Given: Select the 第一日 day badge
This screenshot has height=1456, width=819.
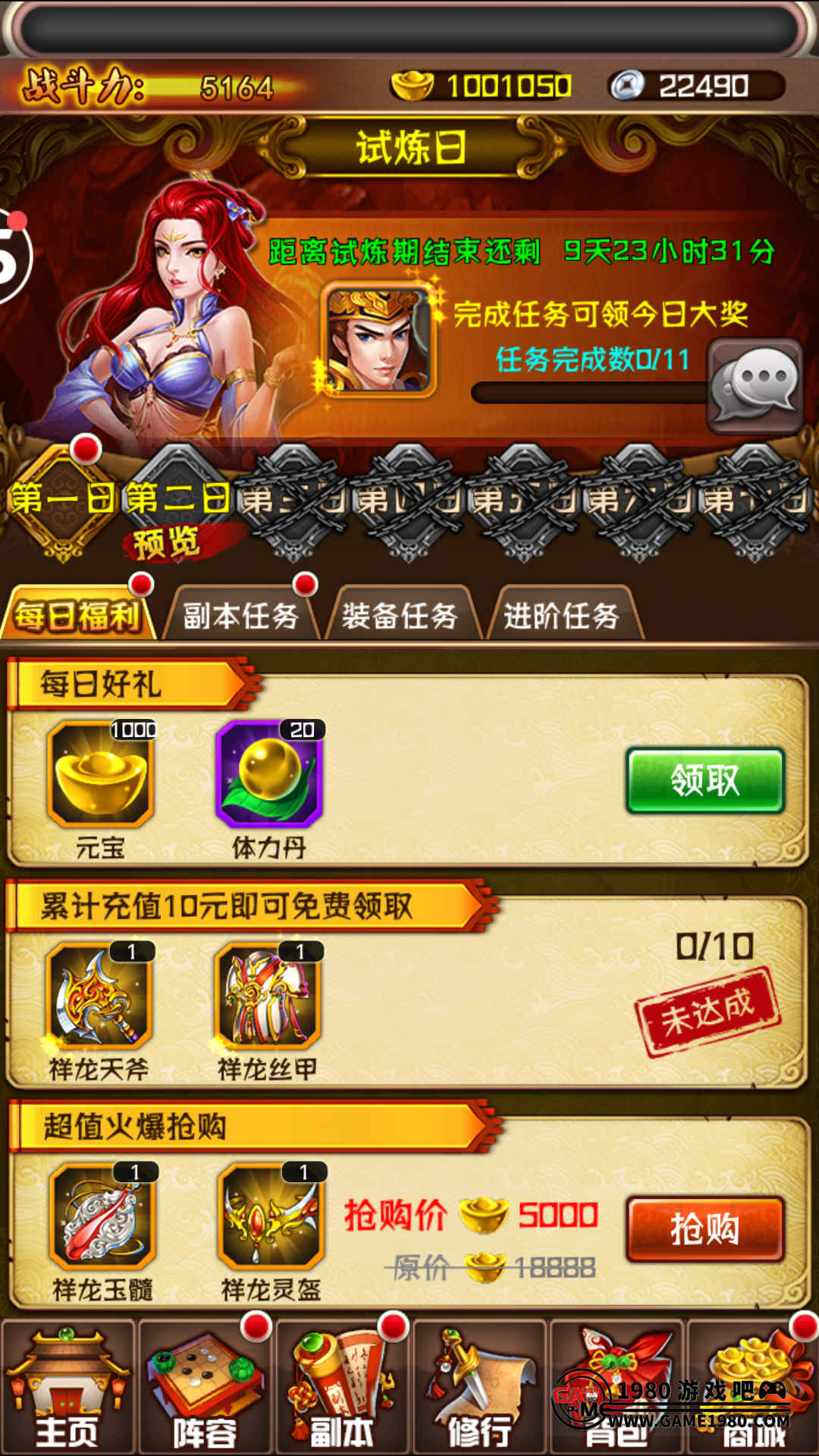Looking at the screenshot, I should click(62, 500).
